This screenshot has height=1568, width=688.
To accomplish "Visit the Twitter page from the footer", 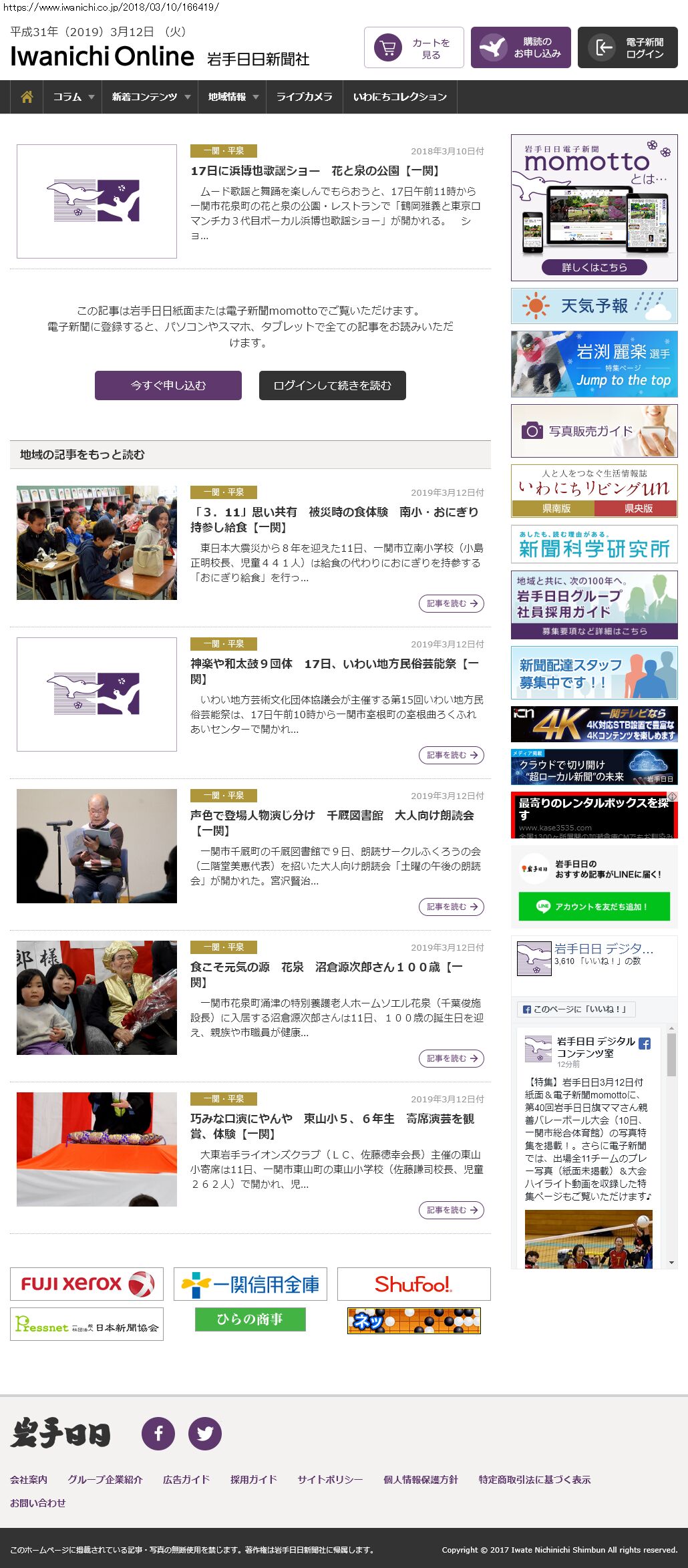I will point(205,1433).
